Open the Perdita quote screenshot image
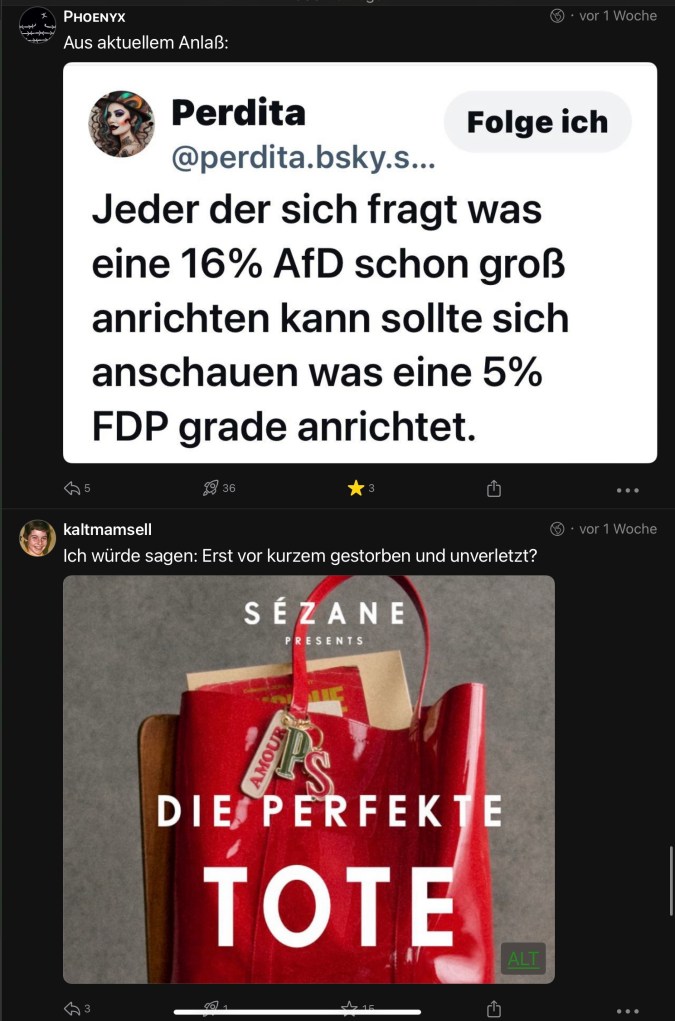The height and width of the screenshot is (1021, 675). coord(360,262)
